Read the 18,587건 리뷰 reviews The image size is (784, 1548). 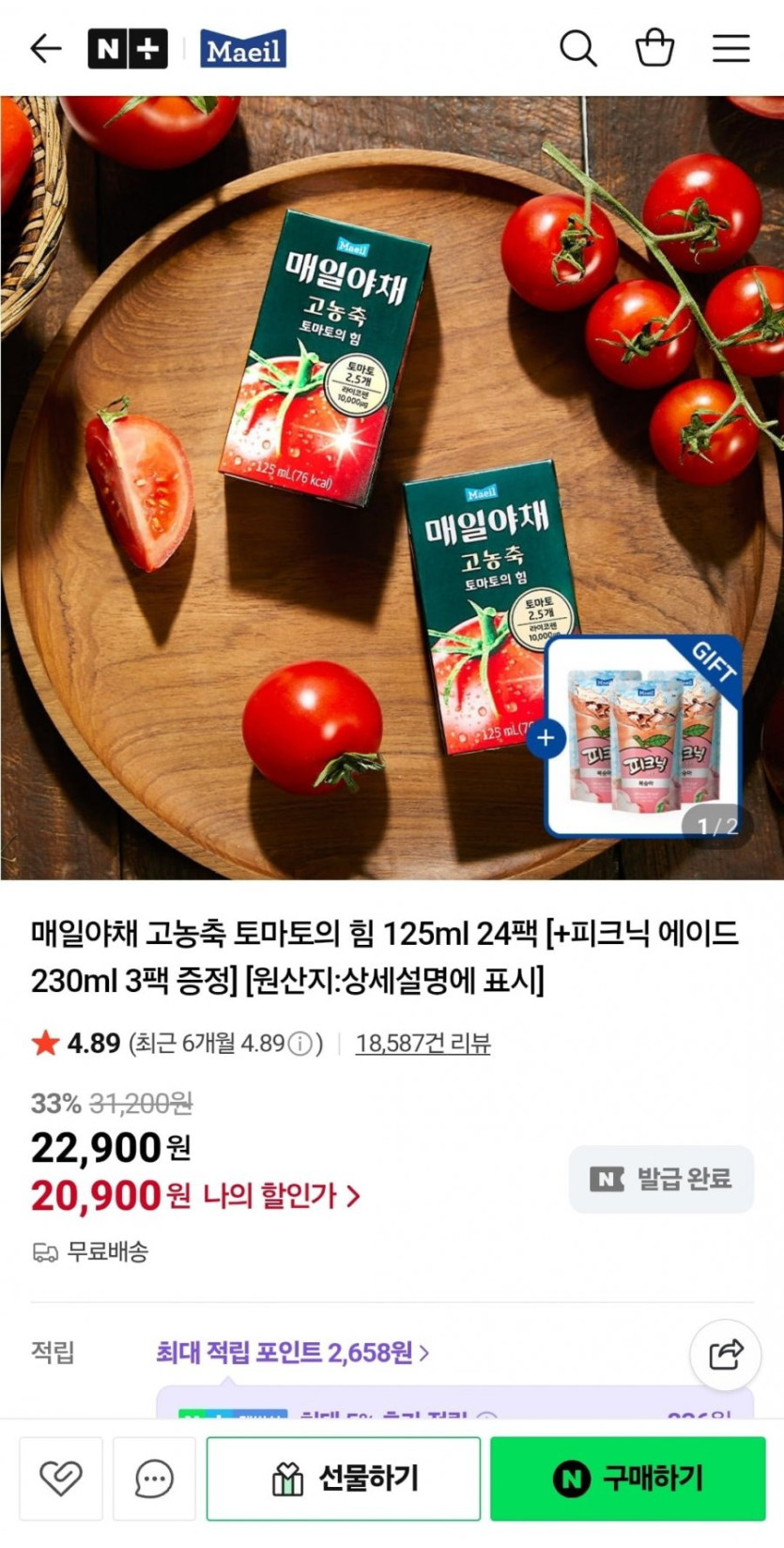pos(423,1044)
